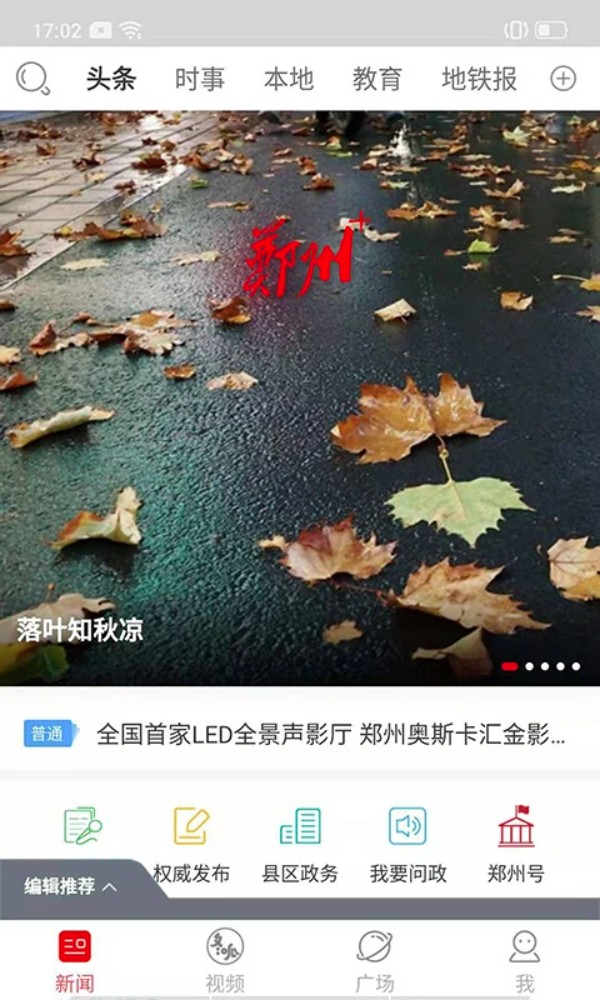Select the 新闻 tab

pos(75,960)
